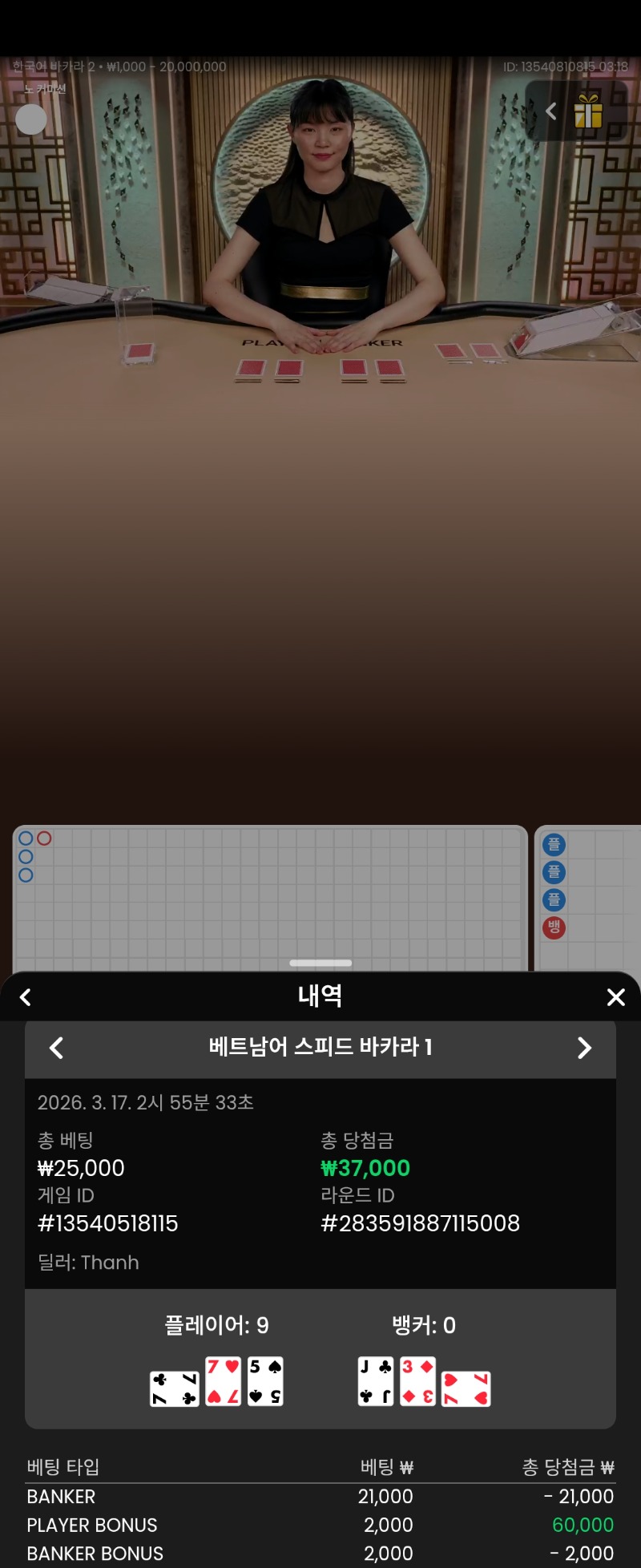Viewport: 641px width, 1568px height.
Task: Close the 내역 history panel
Action: coord(615,996)
